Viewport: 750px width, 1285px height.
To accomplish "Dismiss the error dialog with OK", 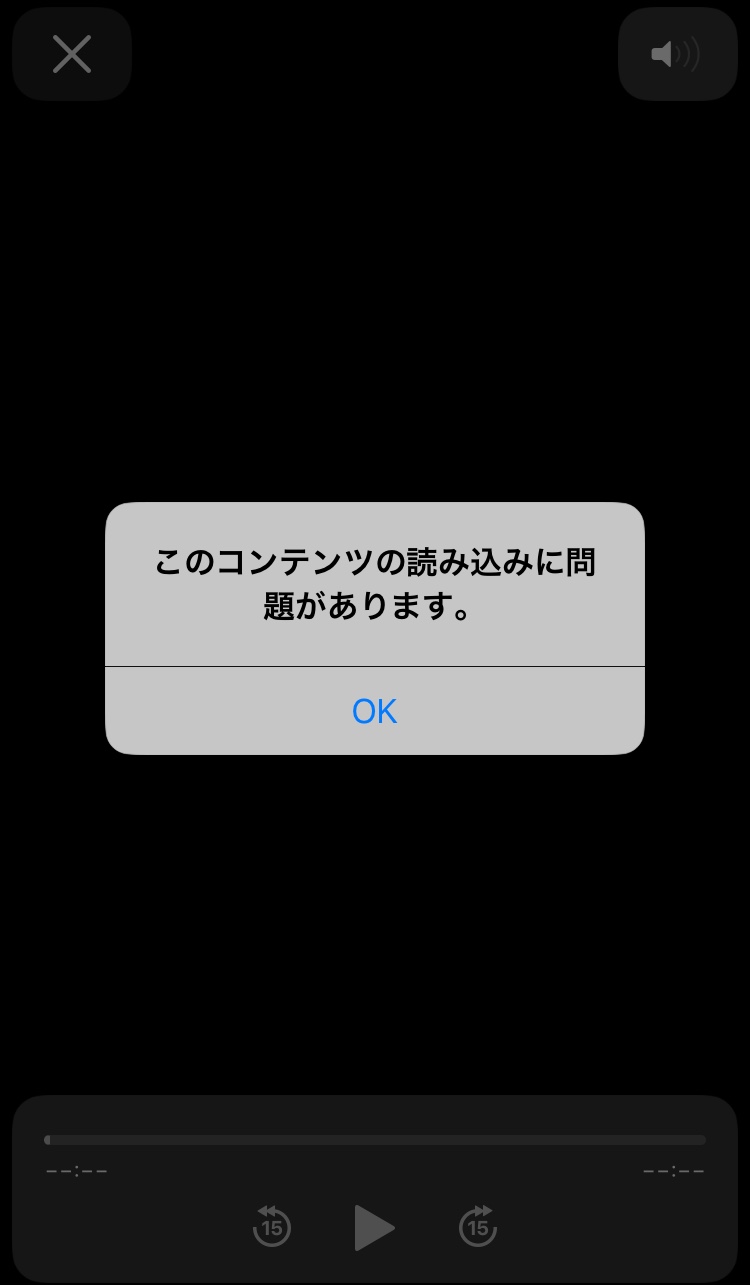I will click(x=375, y=711).
